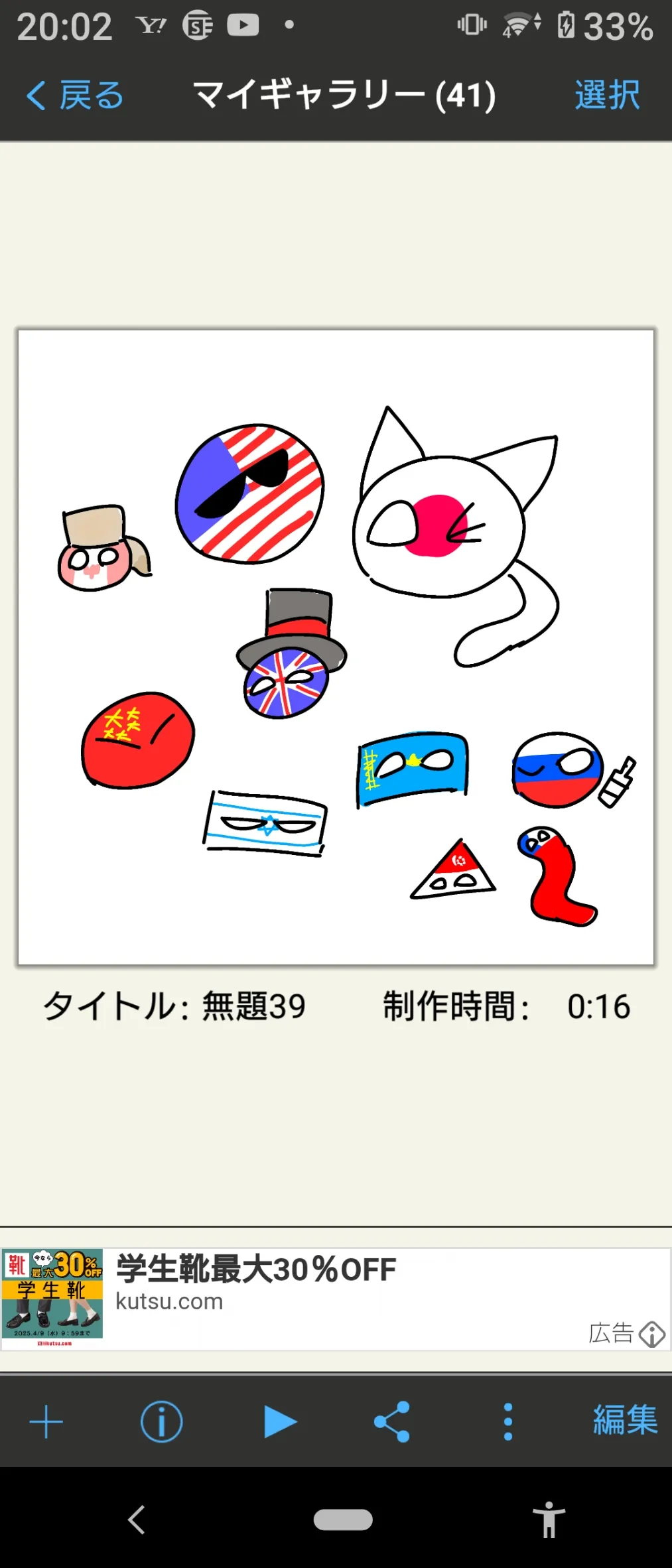The image size is (672, 1568).
Task: Tap the system home pill
Action: coord(343,1520)
